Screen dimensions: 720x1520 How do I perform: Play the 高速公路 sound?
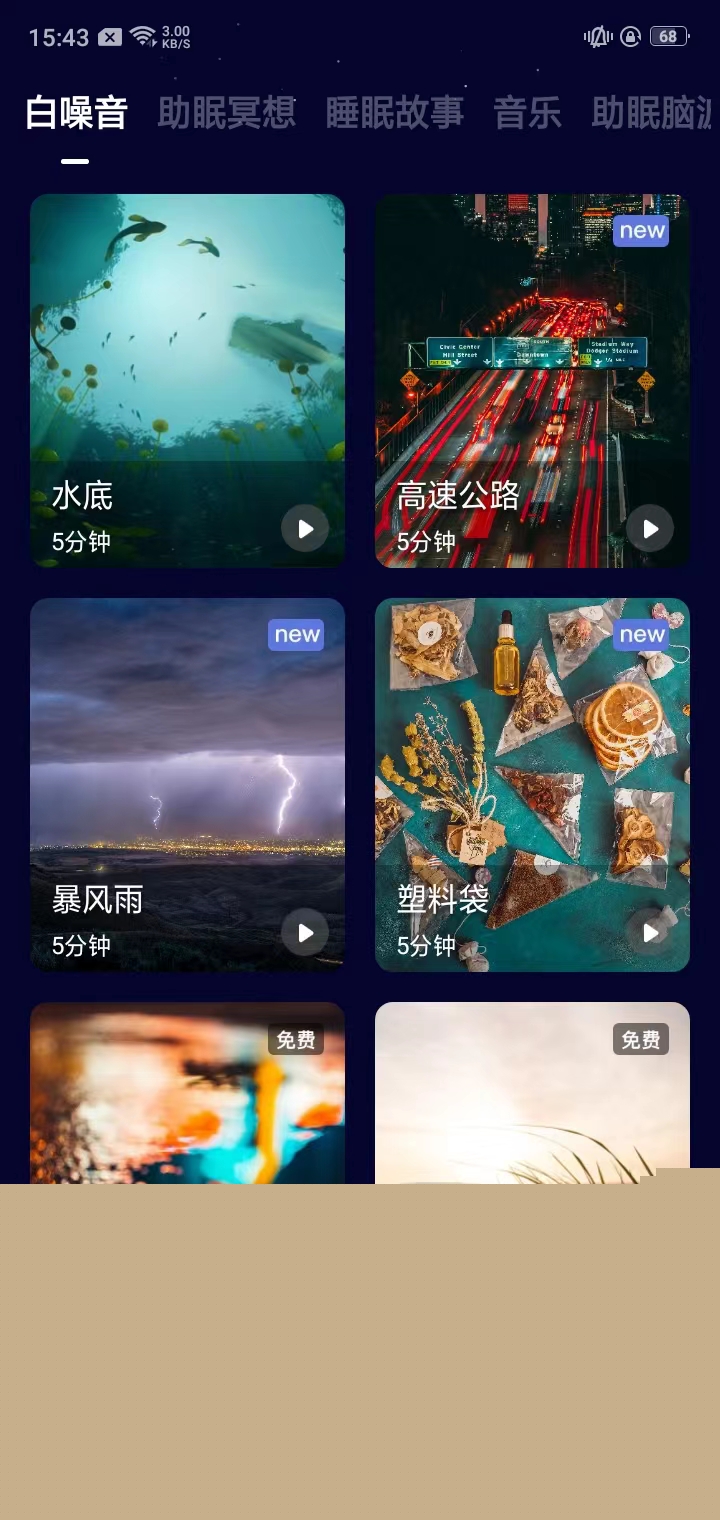650,528
